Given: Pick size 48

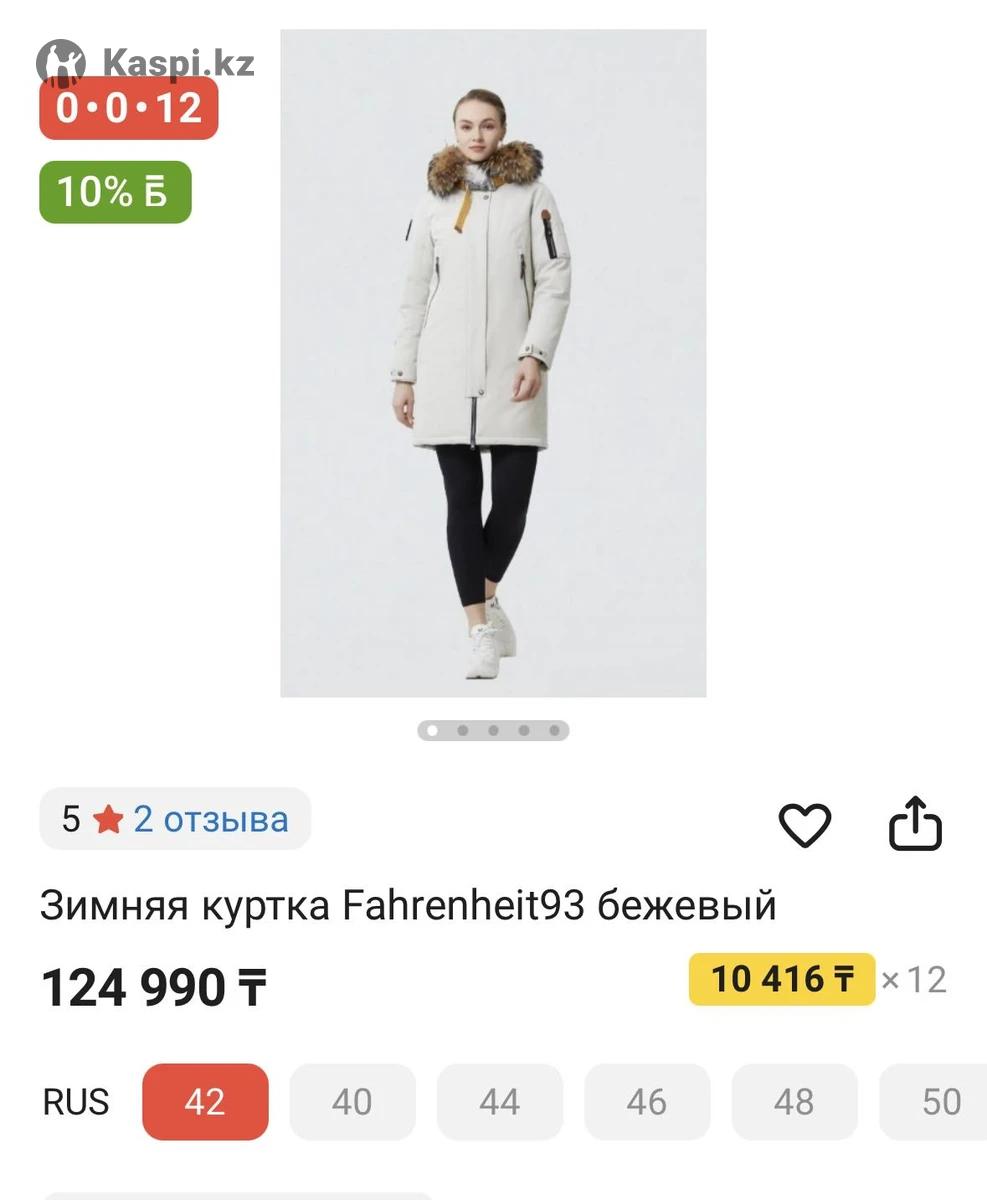Looking at the screenshot, I should pos(794,1101).
